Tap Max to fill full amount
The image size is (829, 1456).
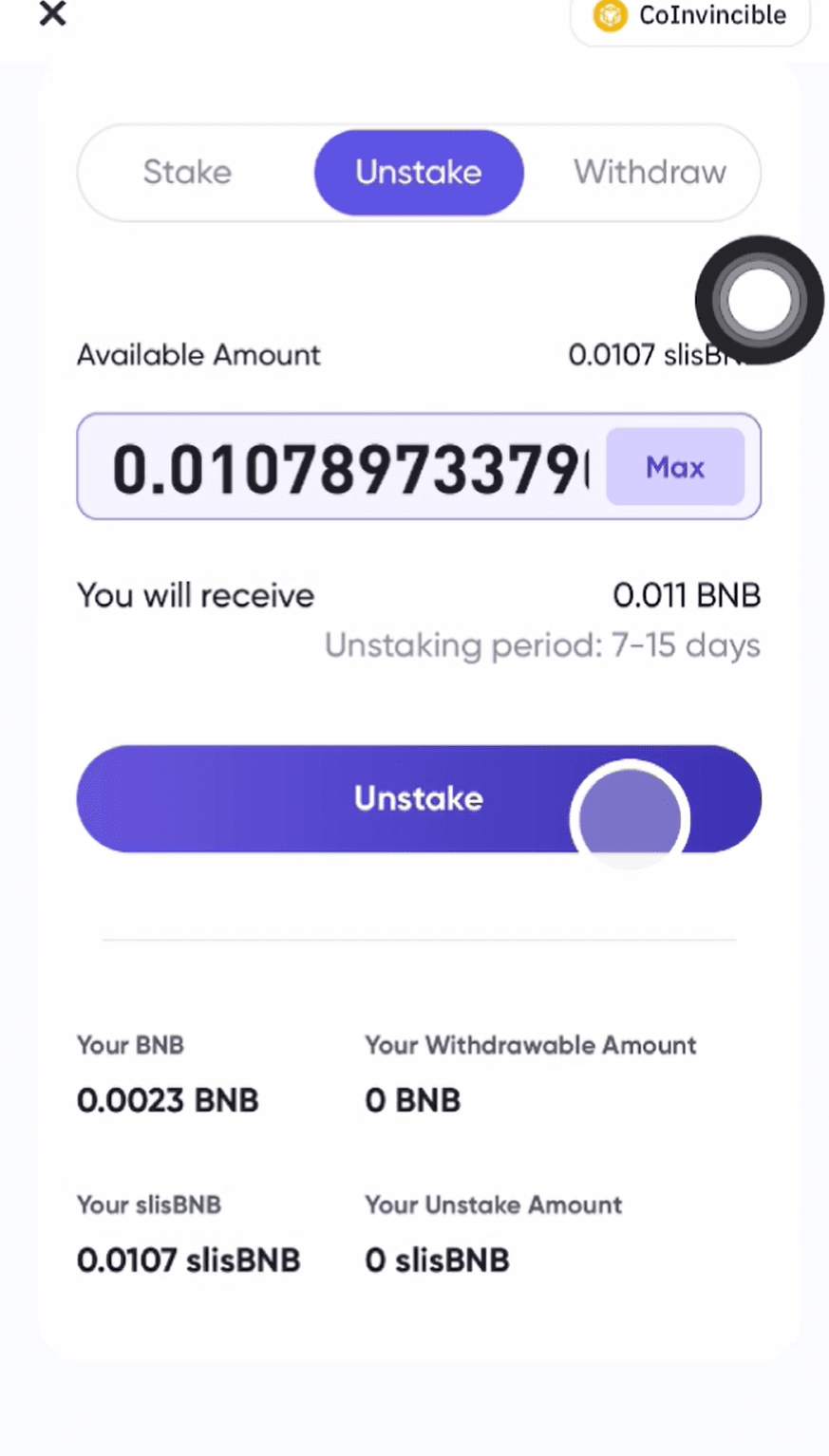point(674,467)
